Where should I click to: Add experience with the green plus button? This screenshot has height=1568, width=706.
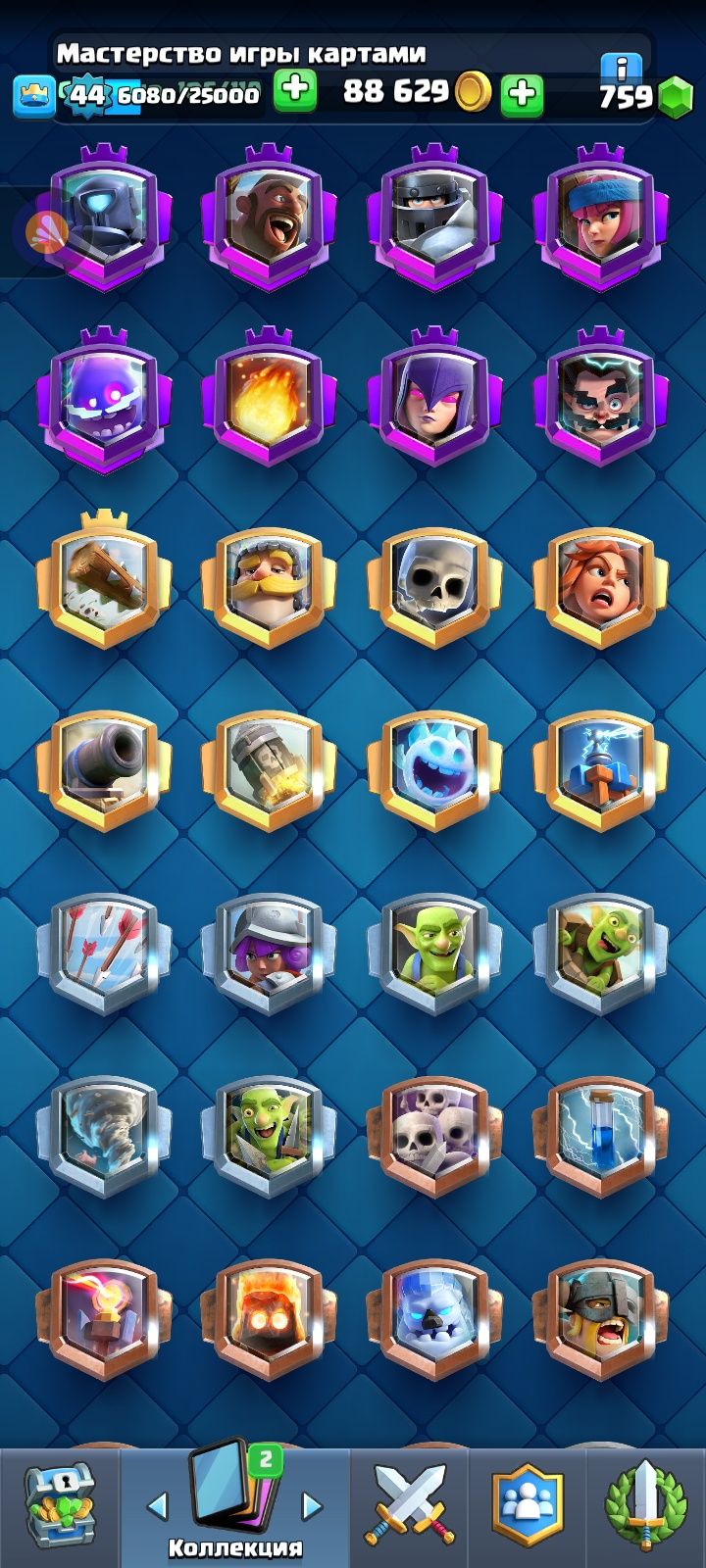pyautogui.click(x=294, y=92)
